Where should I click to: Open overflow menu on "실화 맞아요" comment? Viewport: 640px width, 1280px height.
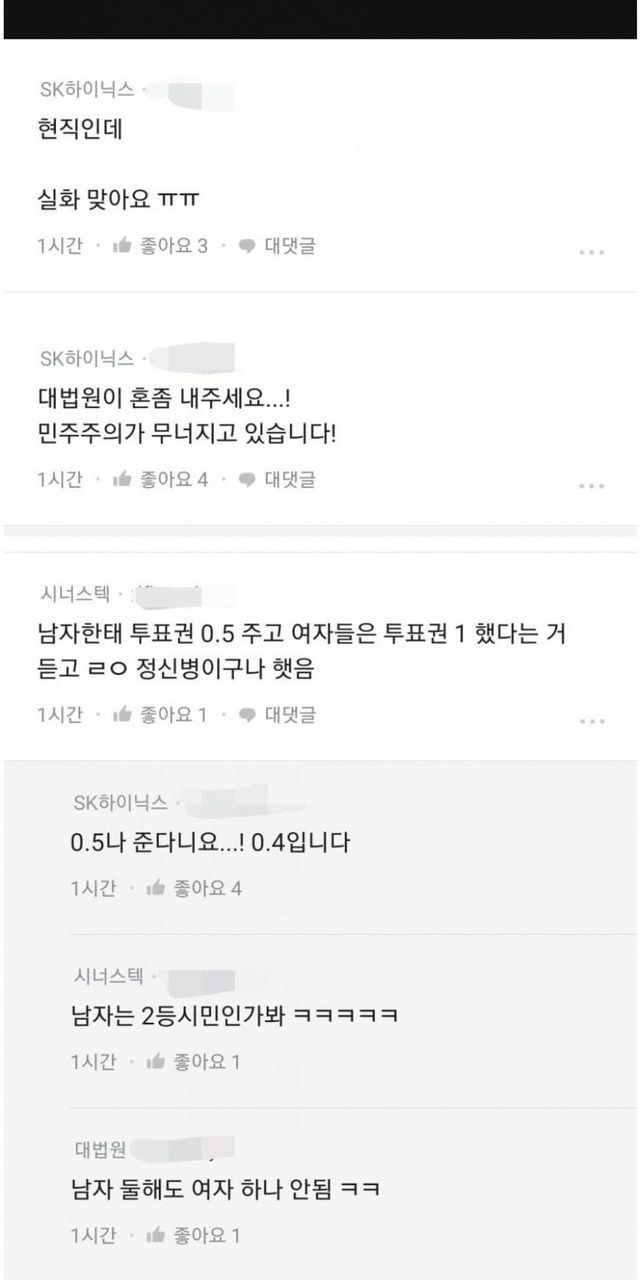click(x=591, y=251)
